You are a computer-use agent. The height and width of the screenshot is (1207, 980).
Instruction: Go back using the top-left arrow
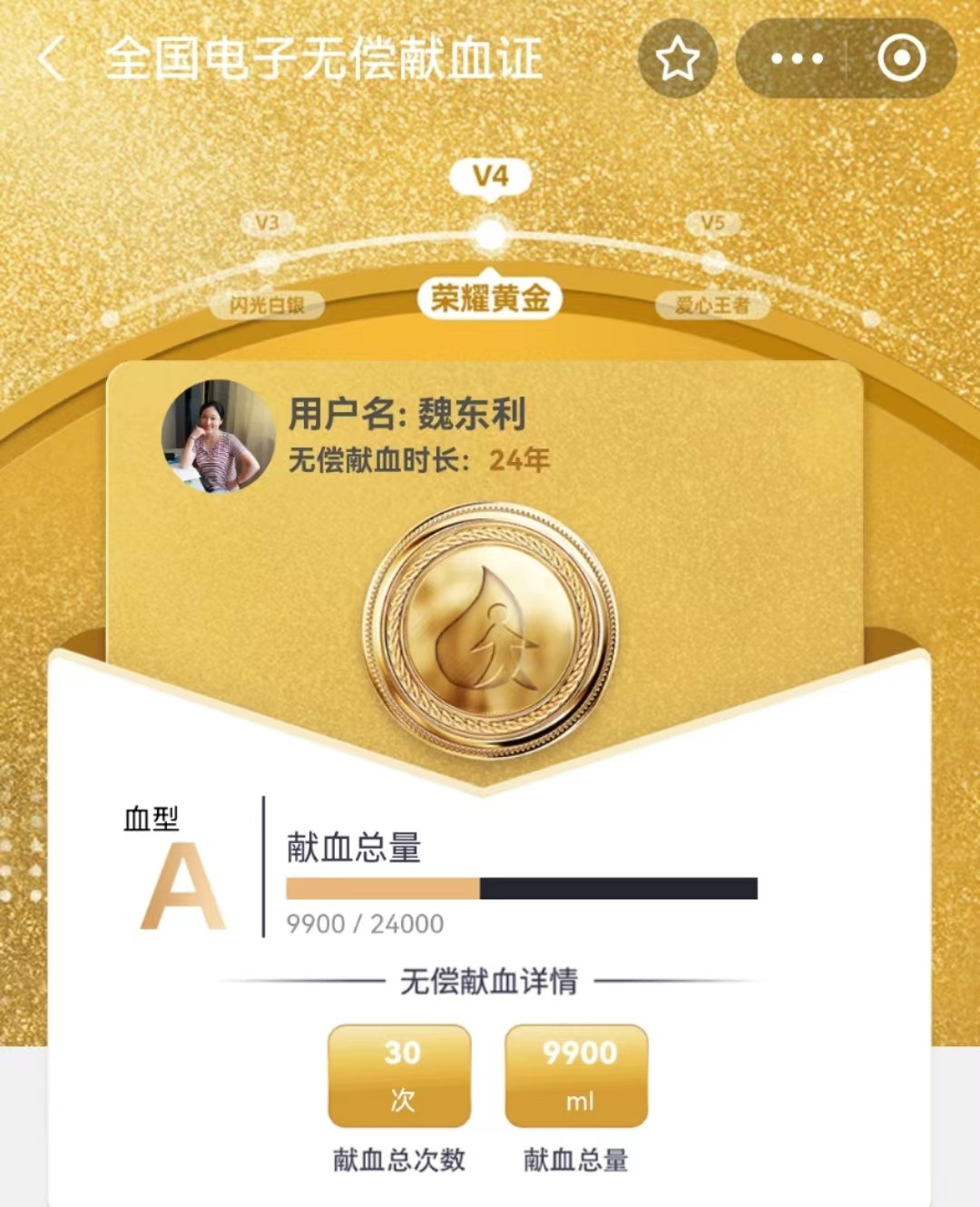click(53, 59)
